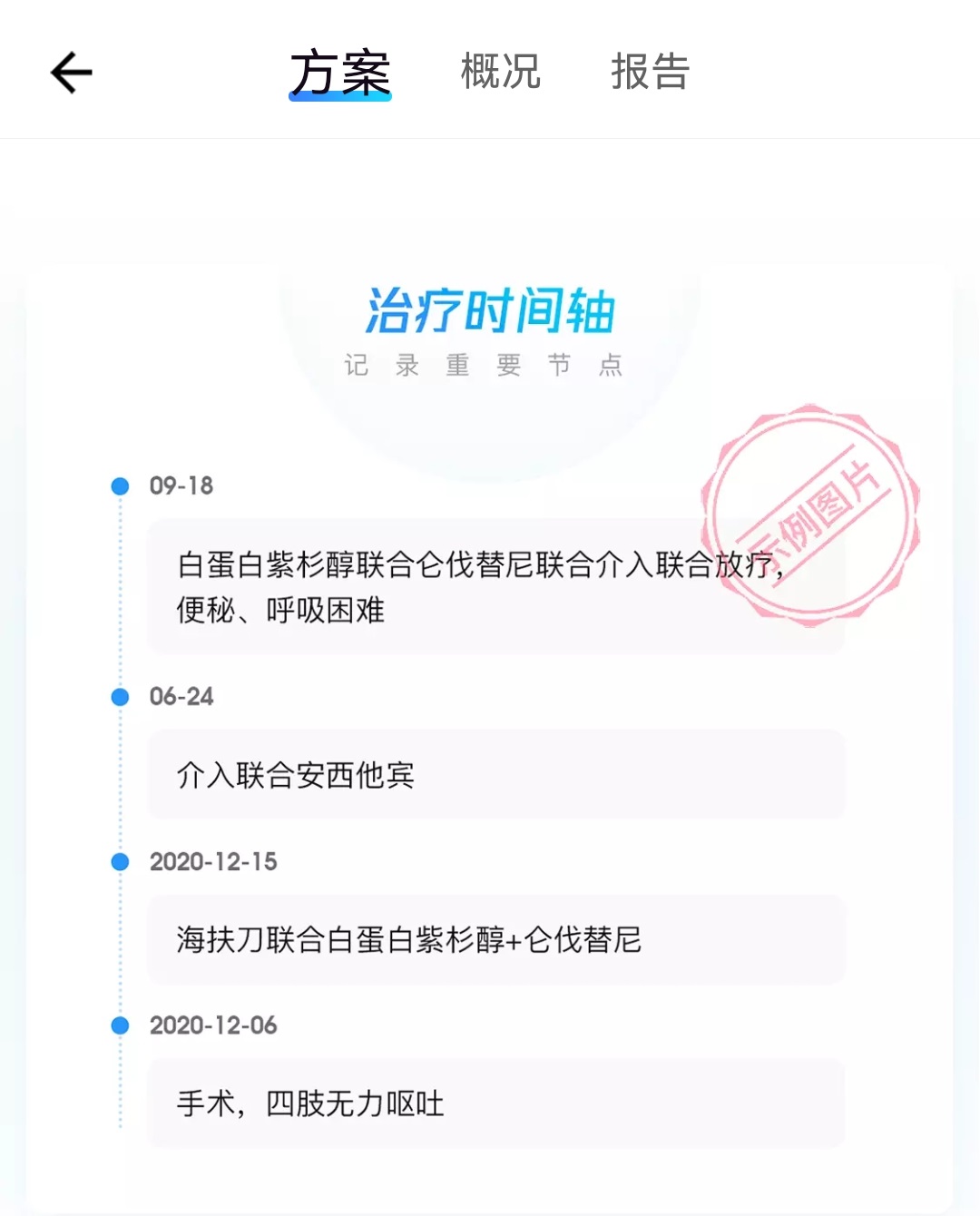
Task: Go back using the top-left arrow
Action: 71,73
